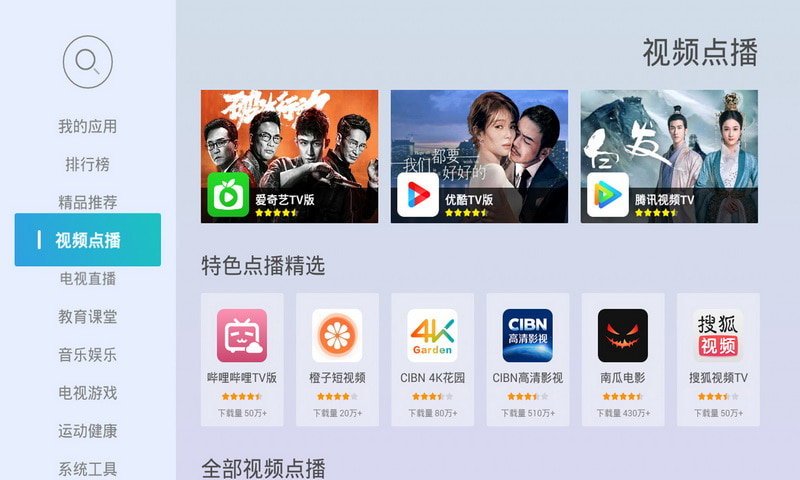Viewport: 800px width, 480px height.
Task: Open 教育课堂 category
Action: click(x=87, y=316)
